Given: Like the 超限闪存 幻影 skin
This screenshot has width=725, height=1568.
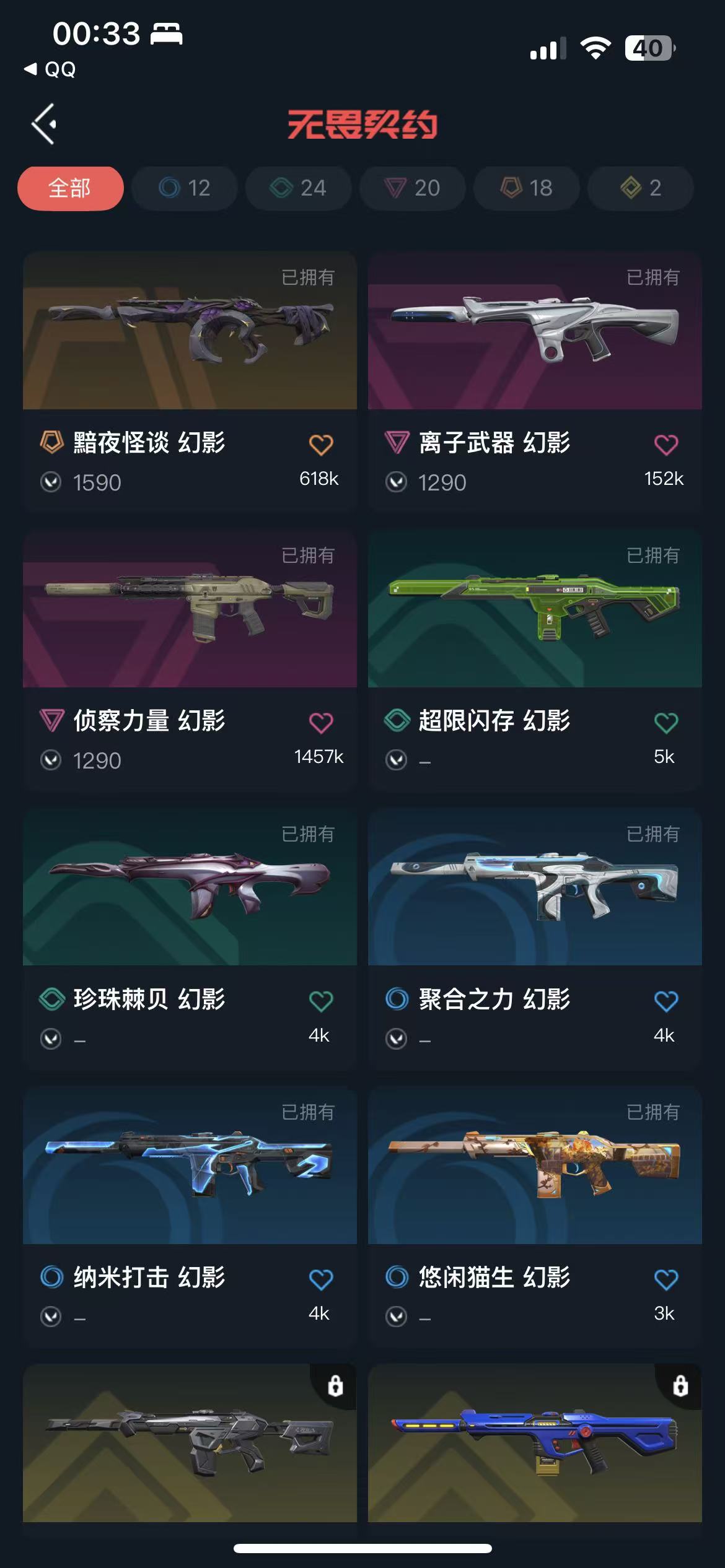Looking at the screenshot, I should click(x=666, y=723).
